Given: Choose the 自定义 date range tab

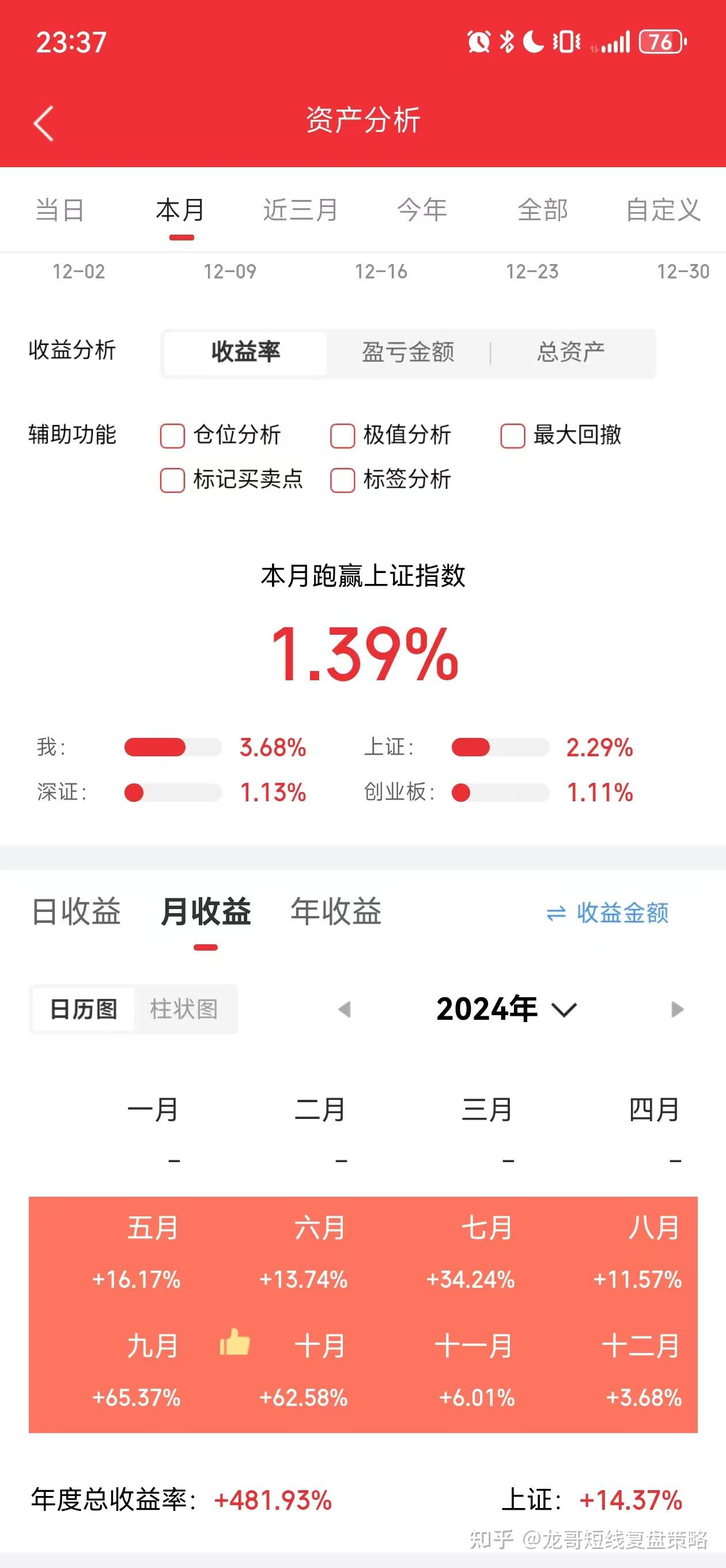Looking at the screenshot, I should click(663, 210).
